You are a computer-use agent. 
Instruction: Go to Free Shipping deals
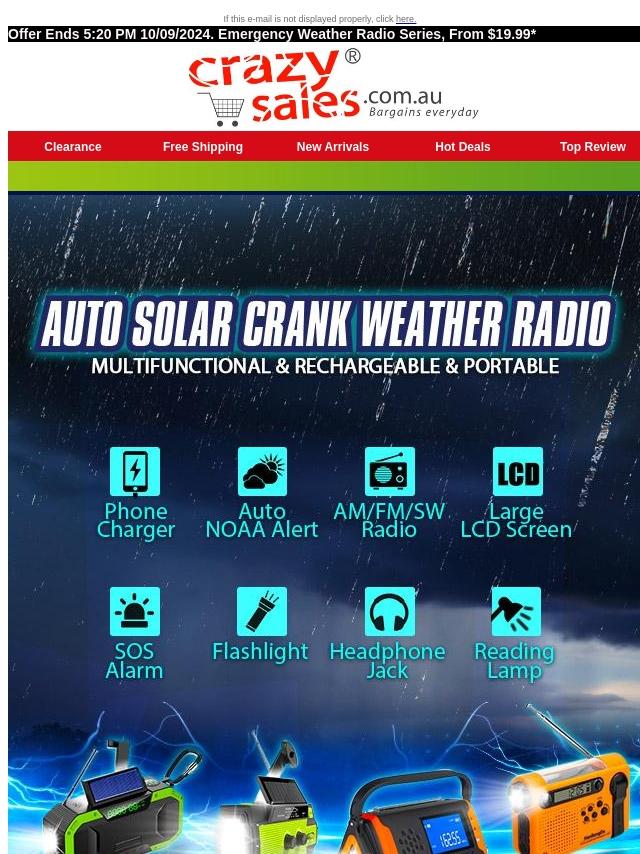click(203, 147)
